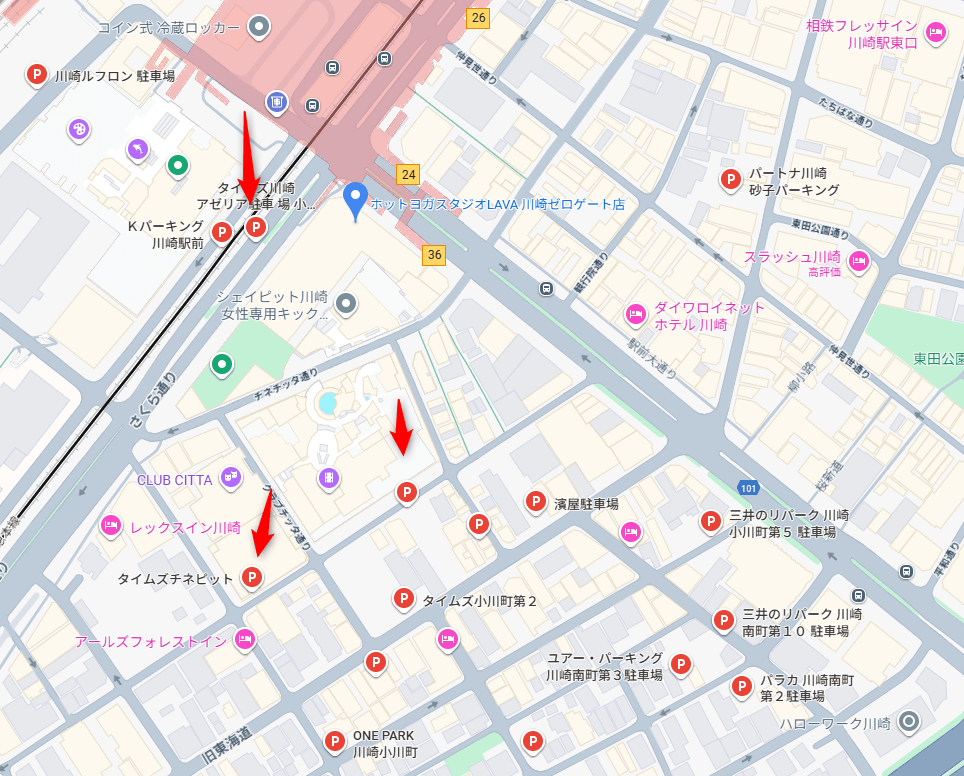Open the パートナ川崎 砂子パーキング marker
964x776 pixels.
(731, 180)
